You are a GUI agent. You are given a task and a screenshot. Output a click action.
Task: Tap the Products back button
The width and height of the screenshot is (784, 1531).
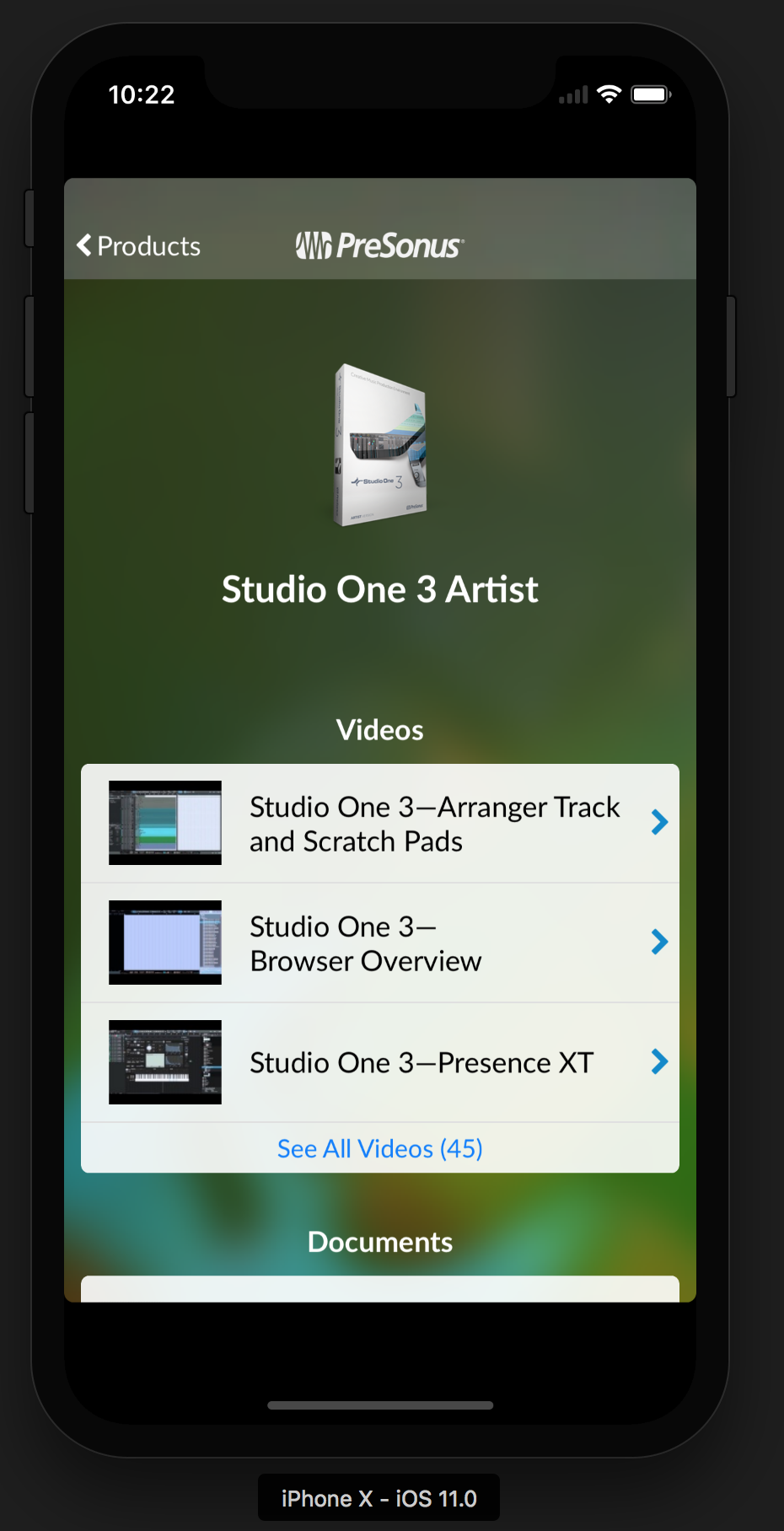pos(137,245)
